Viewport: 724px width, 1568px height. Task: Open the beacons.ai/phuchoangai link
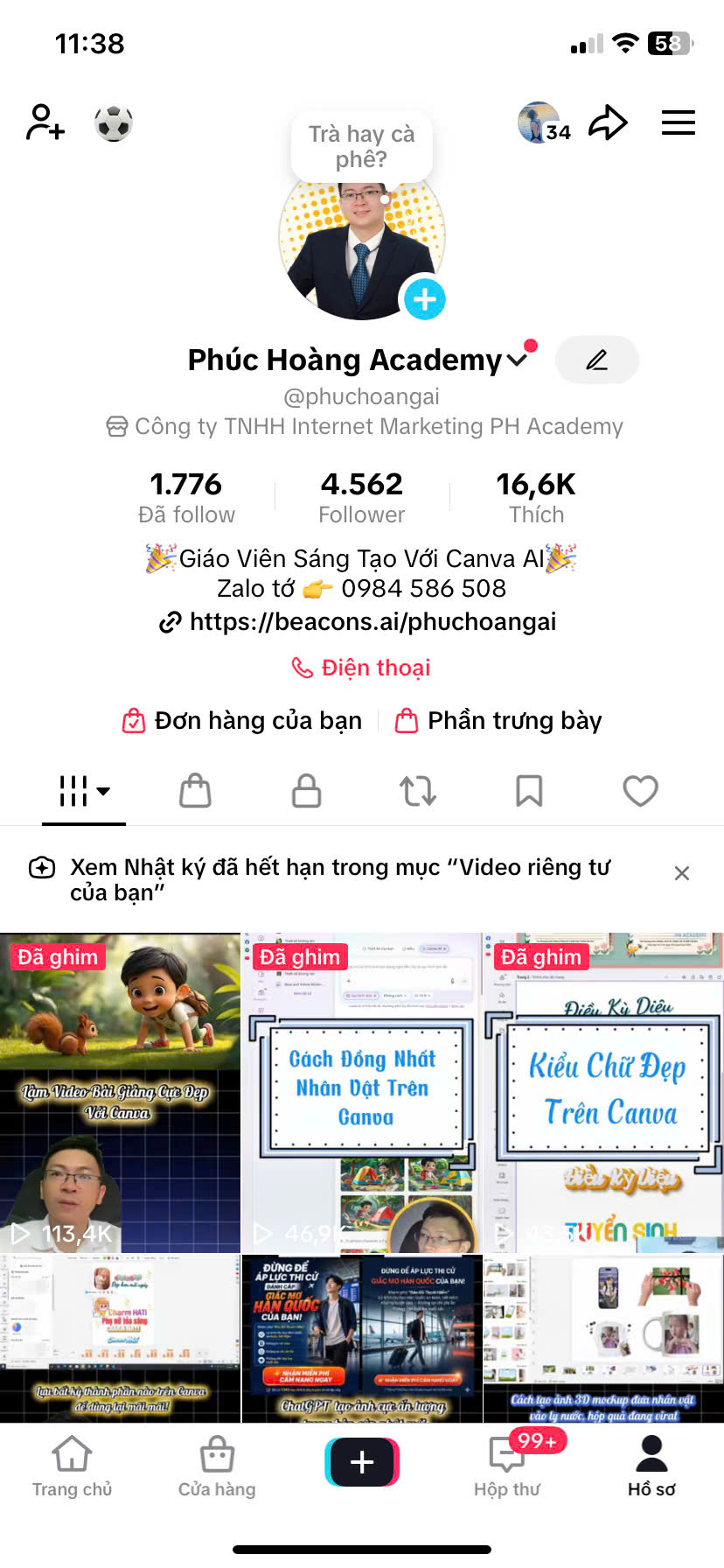pos(358,622)
